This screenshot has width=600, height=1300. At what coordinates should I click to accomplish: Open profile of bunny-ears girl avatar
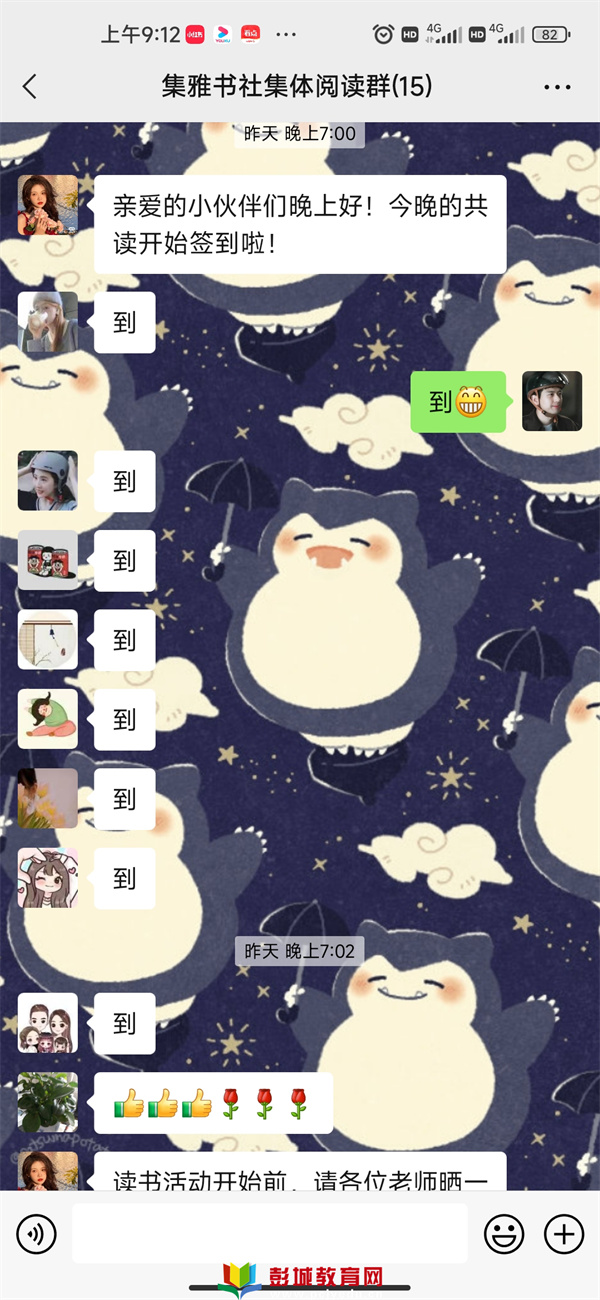coord(47,878)
